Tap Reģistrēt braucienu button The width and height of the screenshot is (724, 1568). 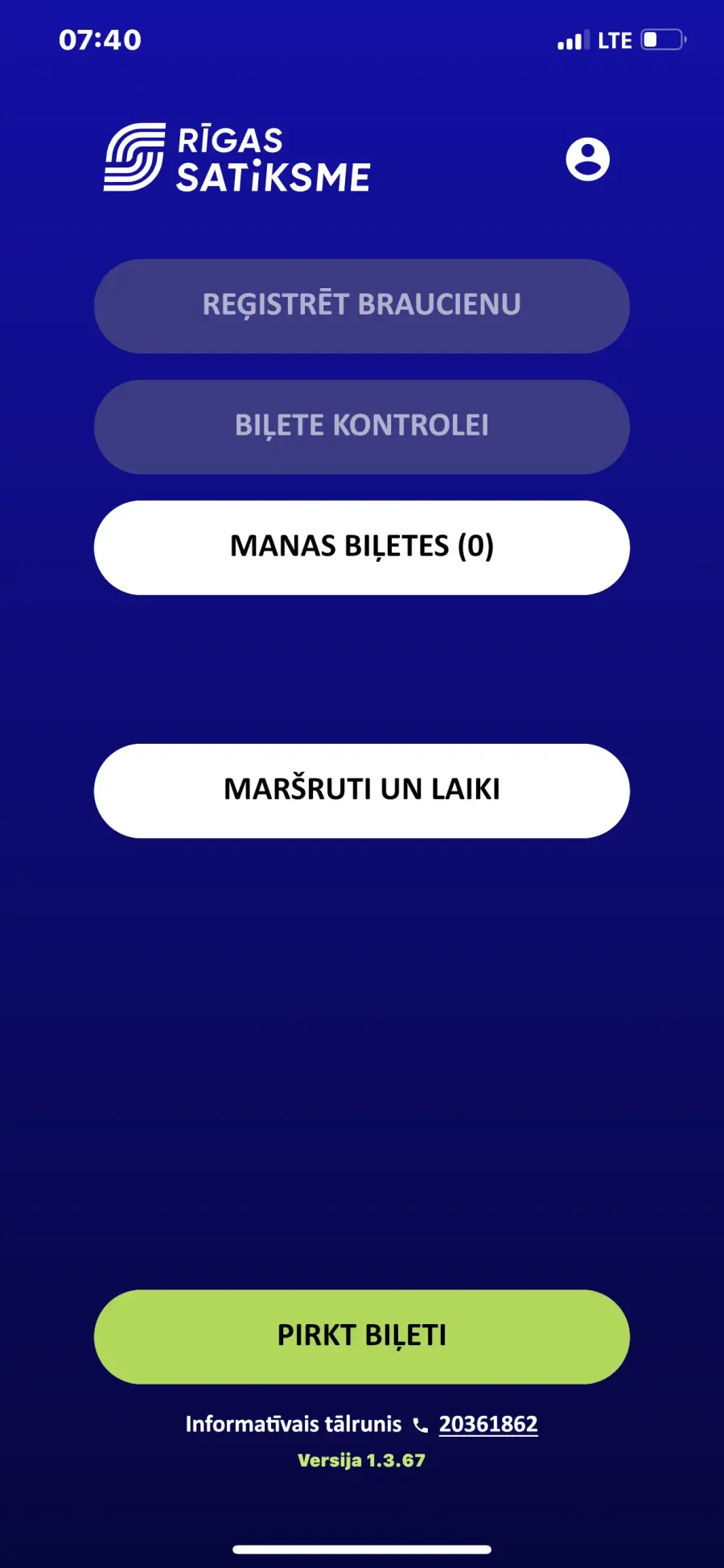pos(361,306)
